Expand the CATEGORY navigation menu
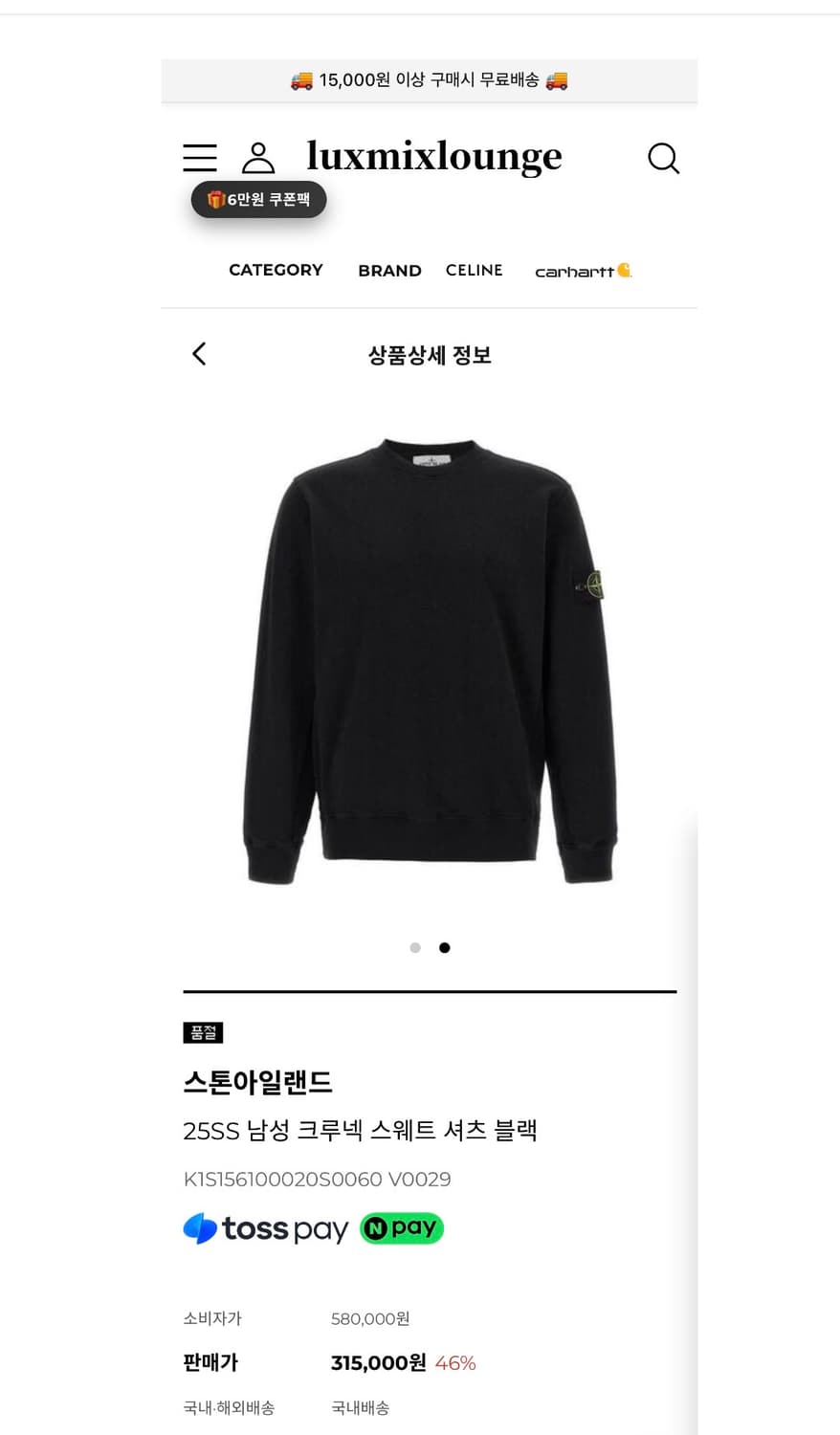This screenshot has height=1435, width=840. click(x=276, y=270)
